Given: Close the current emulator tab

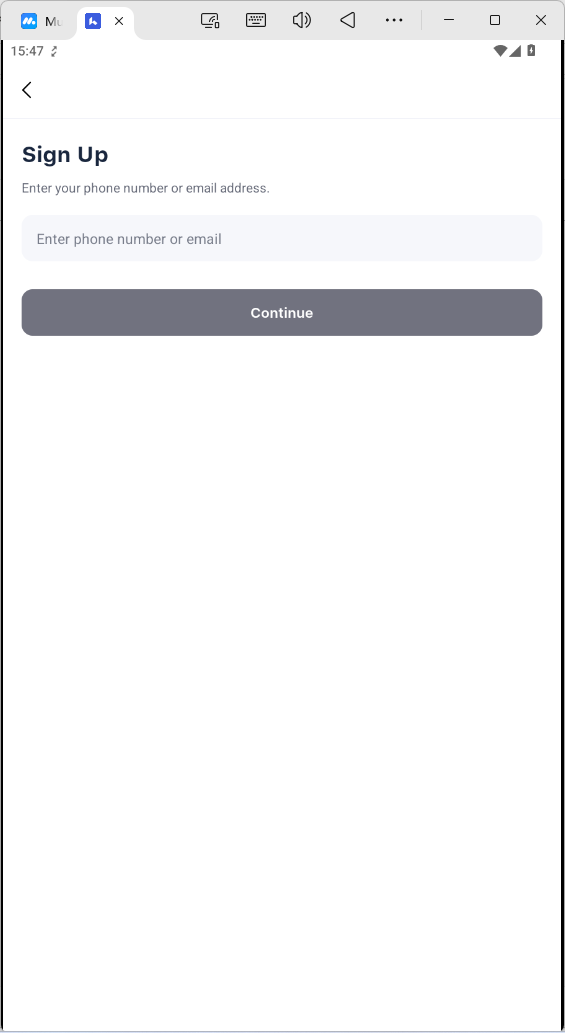Looking at the screenshot, I should (119, 21).
